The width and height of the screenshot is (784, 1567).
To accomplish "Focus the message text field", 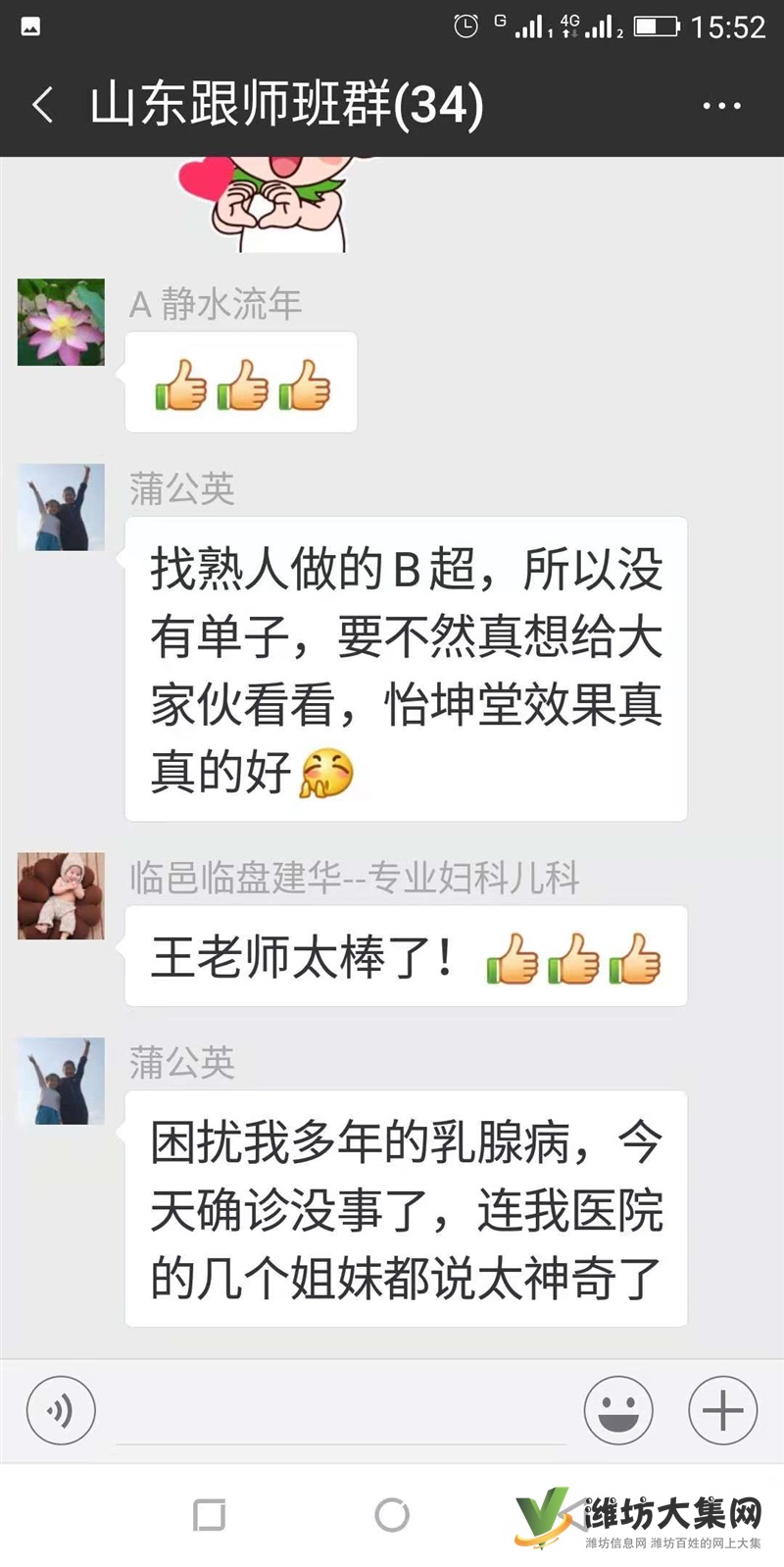I will pos(340,1412).
